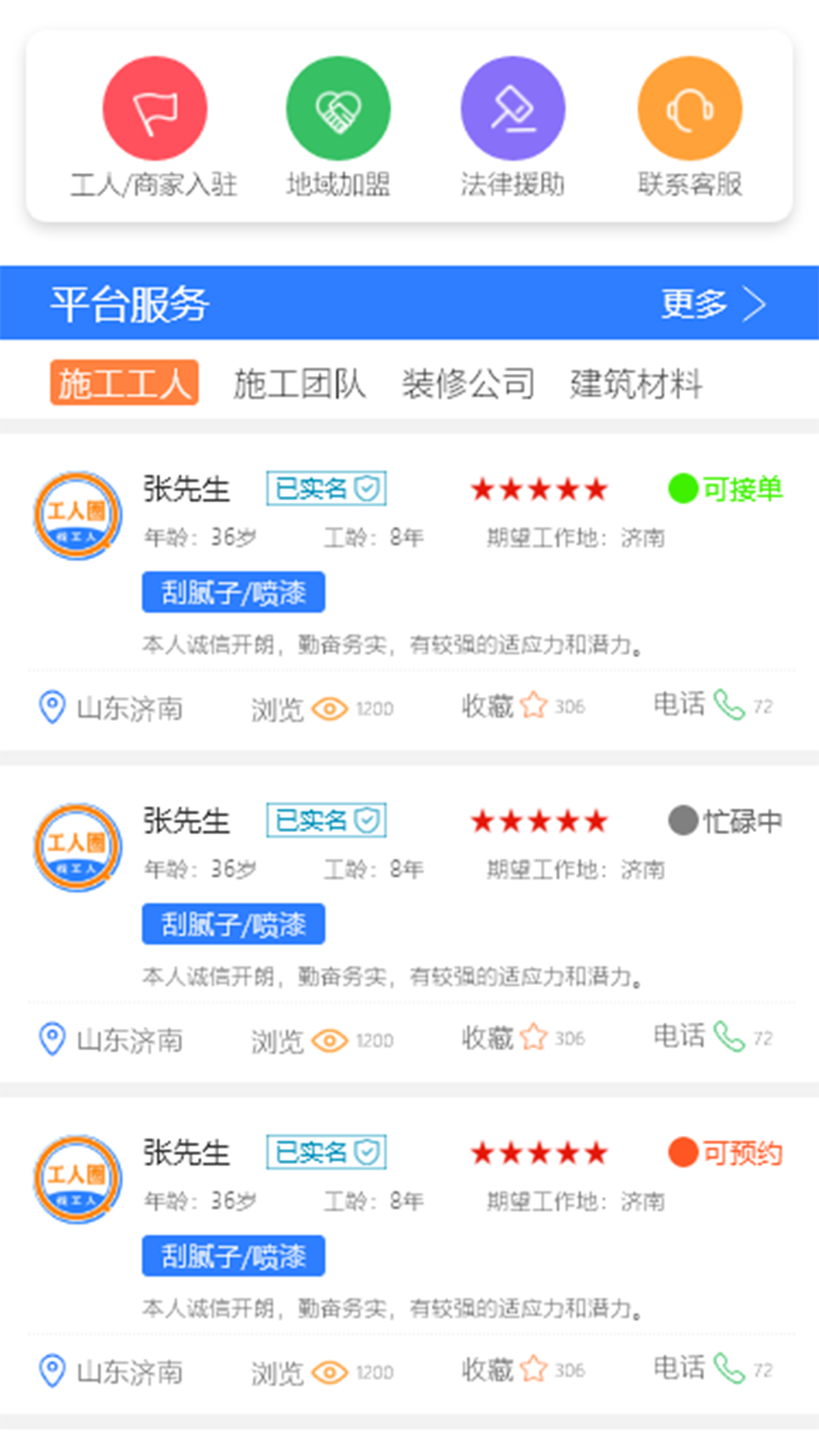This screenshot has height=1456, width=819.
Task: Switch to the 施工团队 tab
Action: [x=300, y=383]
